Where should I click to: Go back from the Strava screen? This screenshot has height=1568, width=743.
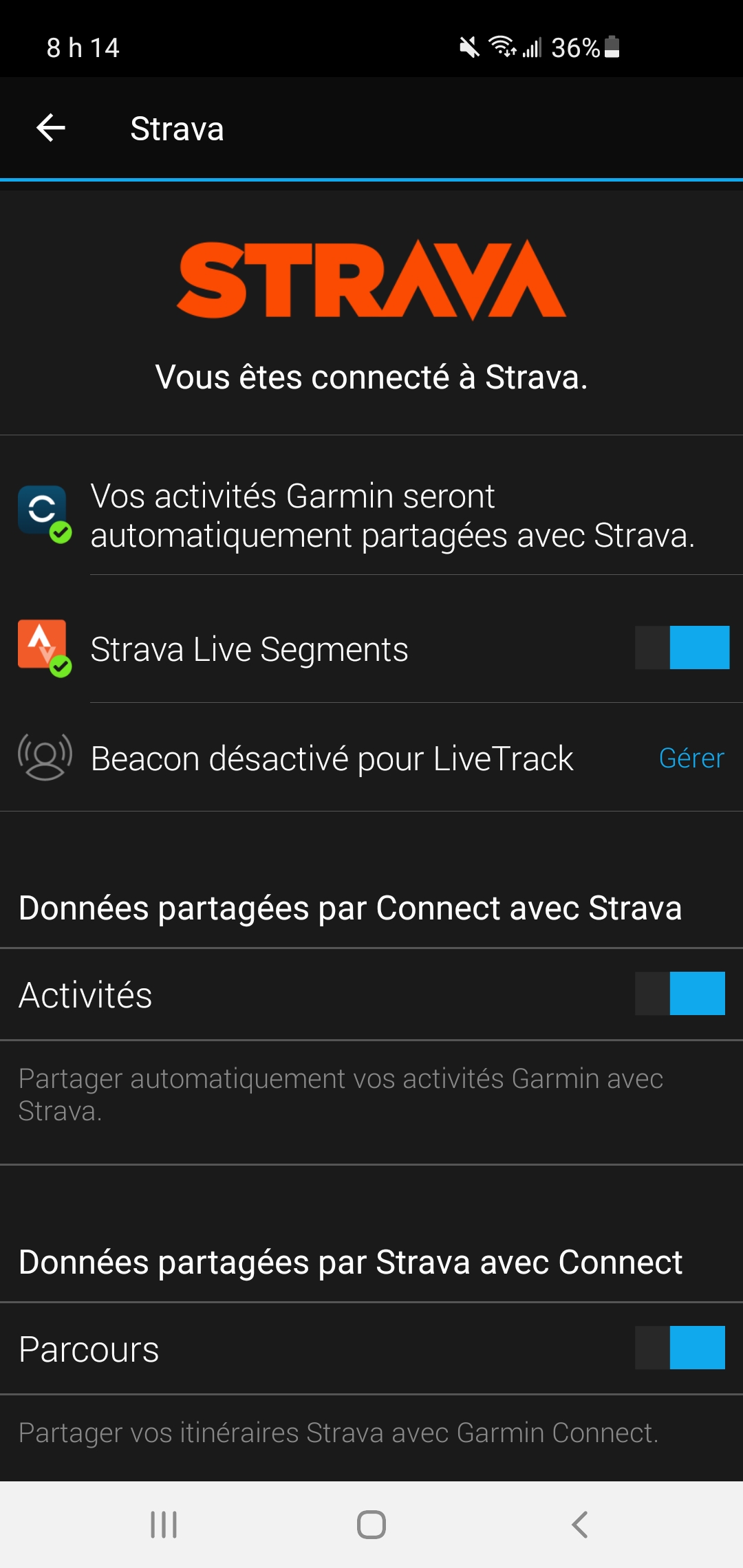point(51,128)
